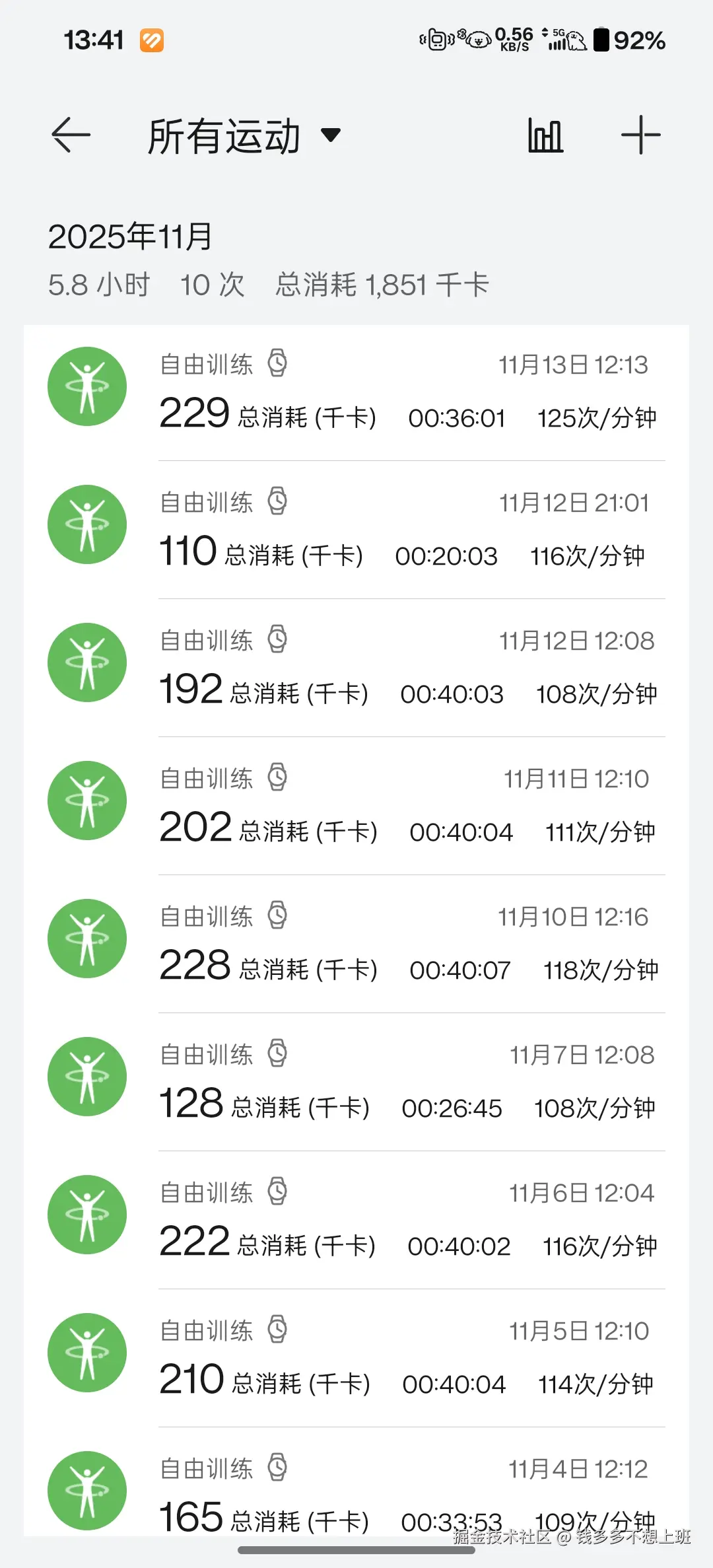Open details of the 222 千卡 workout

point(396,1219)
